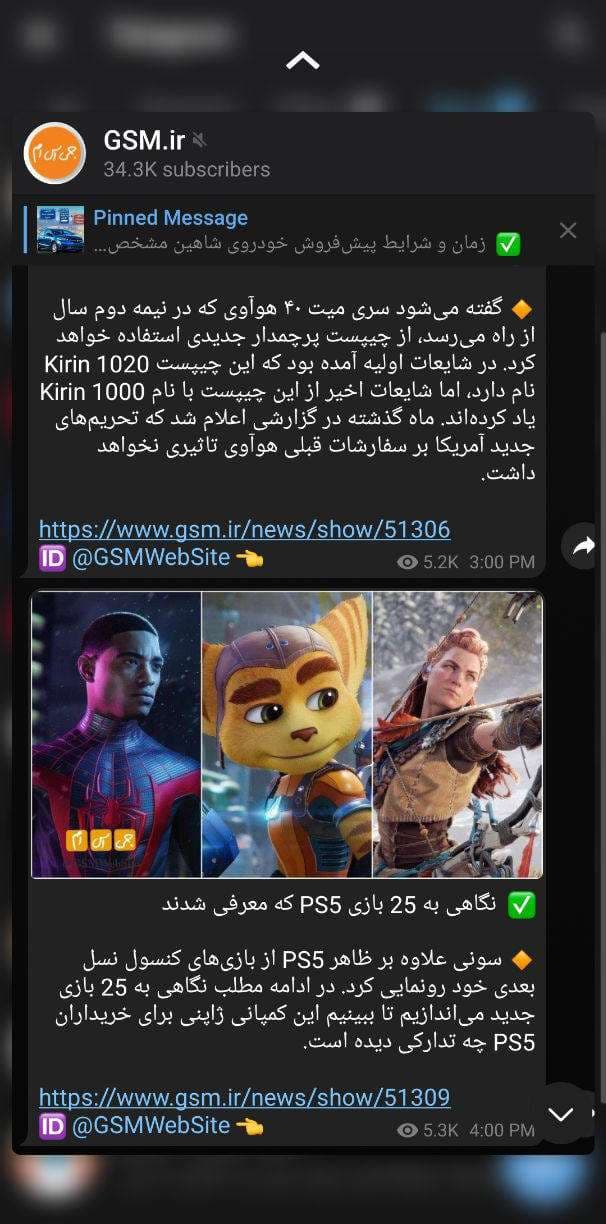
Task: Tap the upward chevron above the channel preview
Action: [302, 61]
